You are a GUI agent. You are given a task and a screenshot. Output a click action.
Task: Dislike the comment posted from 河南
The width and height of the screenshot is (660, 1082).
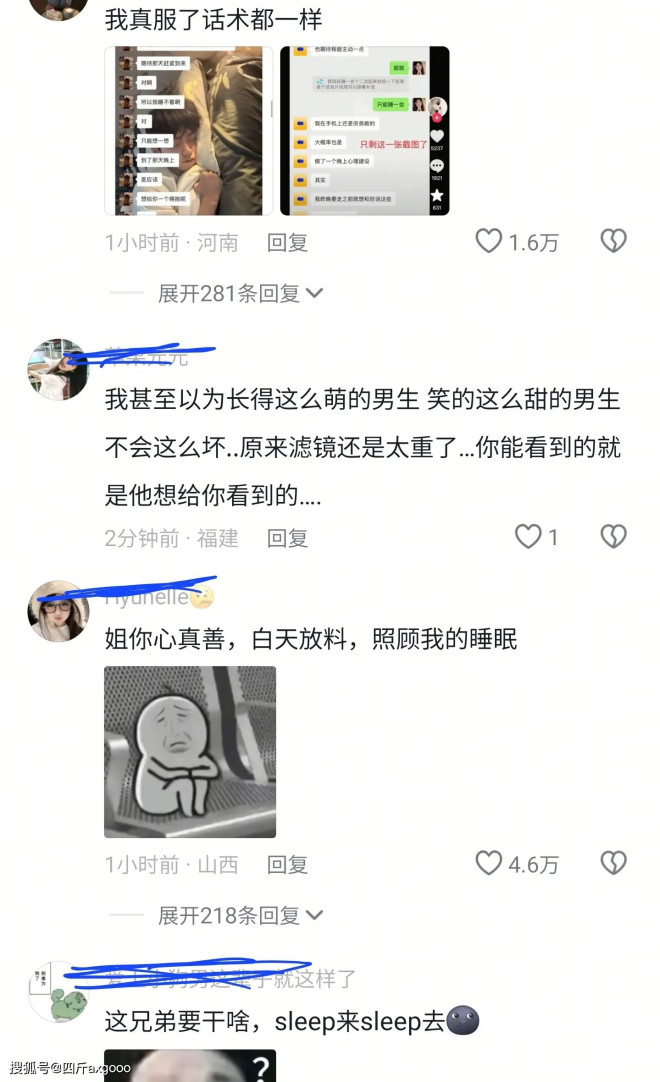(613, 241)
